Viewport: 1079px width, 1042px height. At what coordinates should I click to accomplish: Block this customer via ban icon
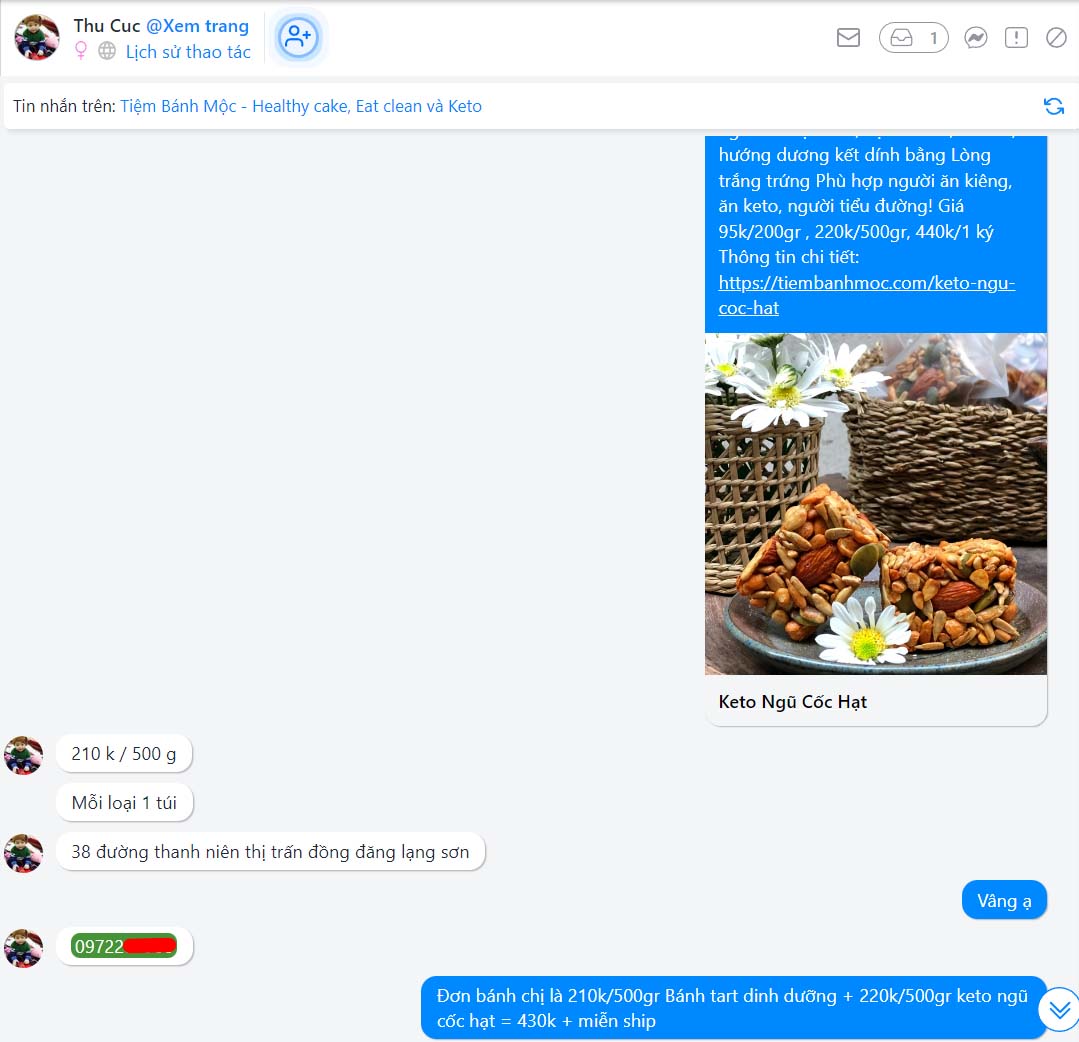coord(1056,38)
